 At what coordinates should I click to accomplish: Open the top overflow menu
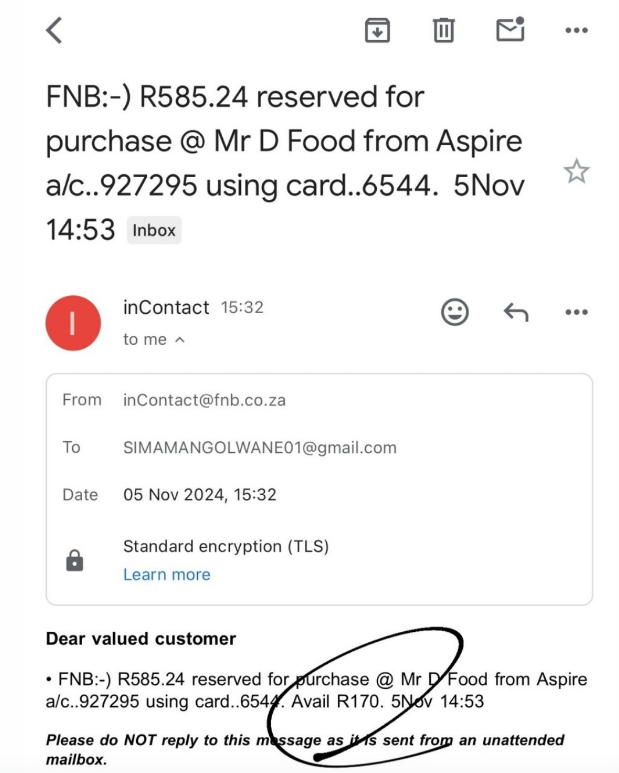click(576, 31)
